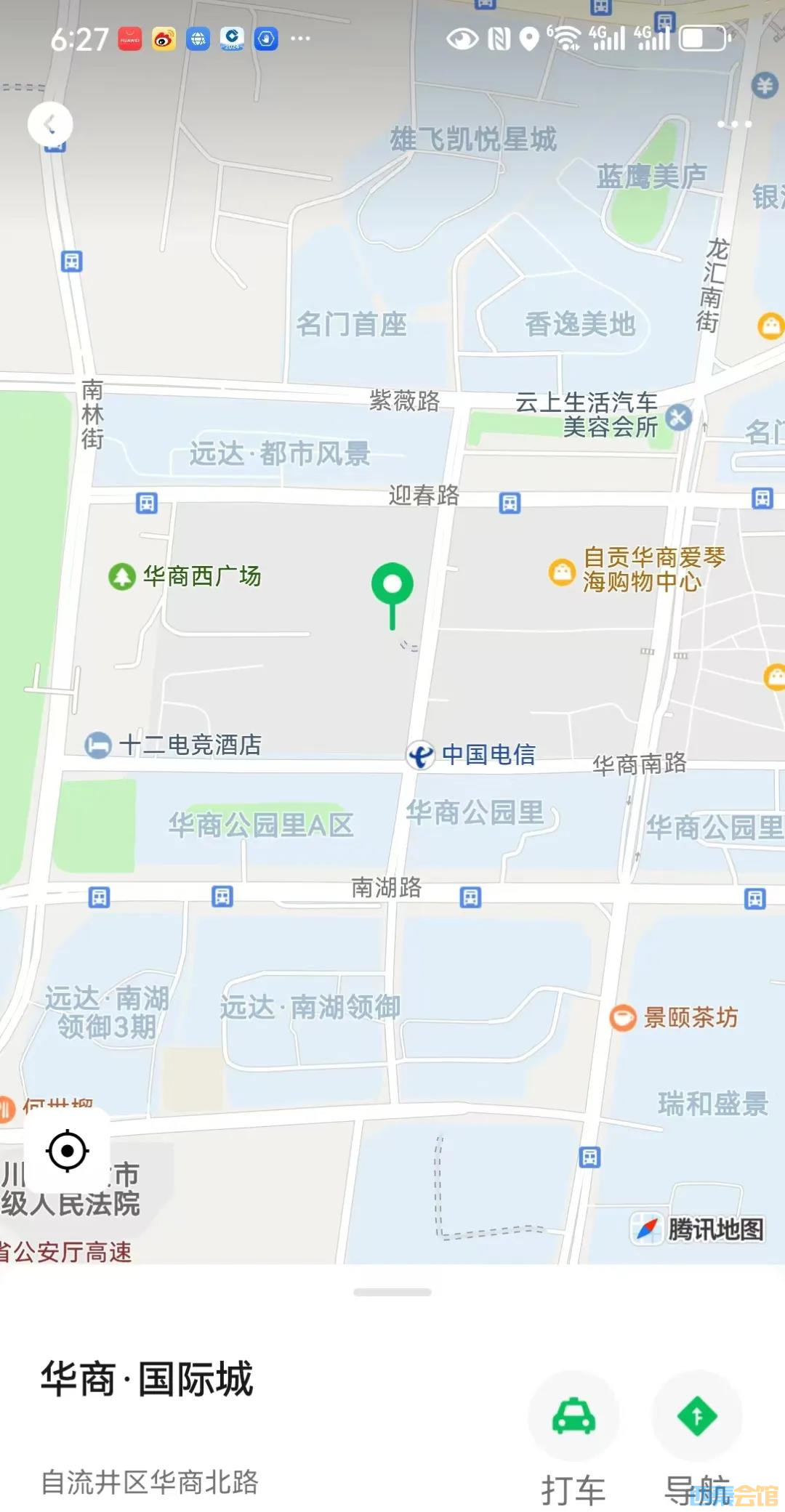The image size is (785, 1512).
Task: Recenter map on my current location
Action: [x=67, y=1151]
